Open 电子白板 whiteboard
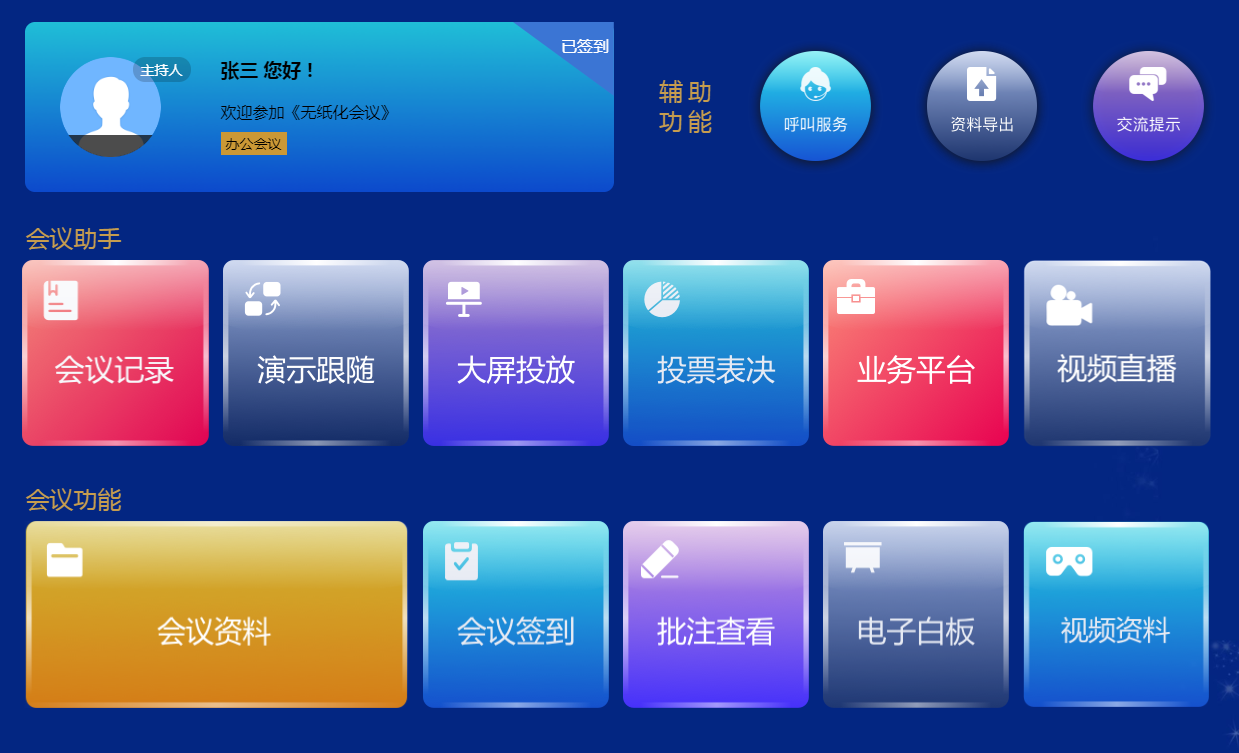 [915, 614]
